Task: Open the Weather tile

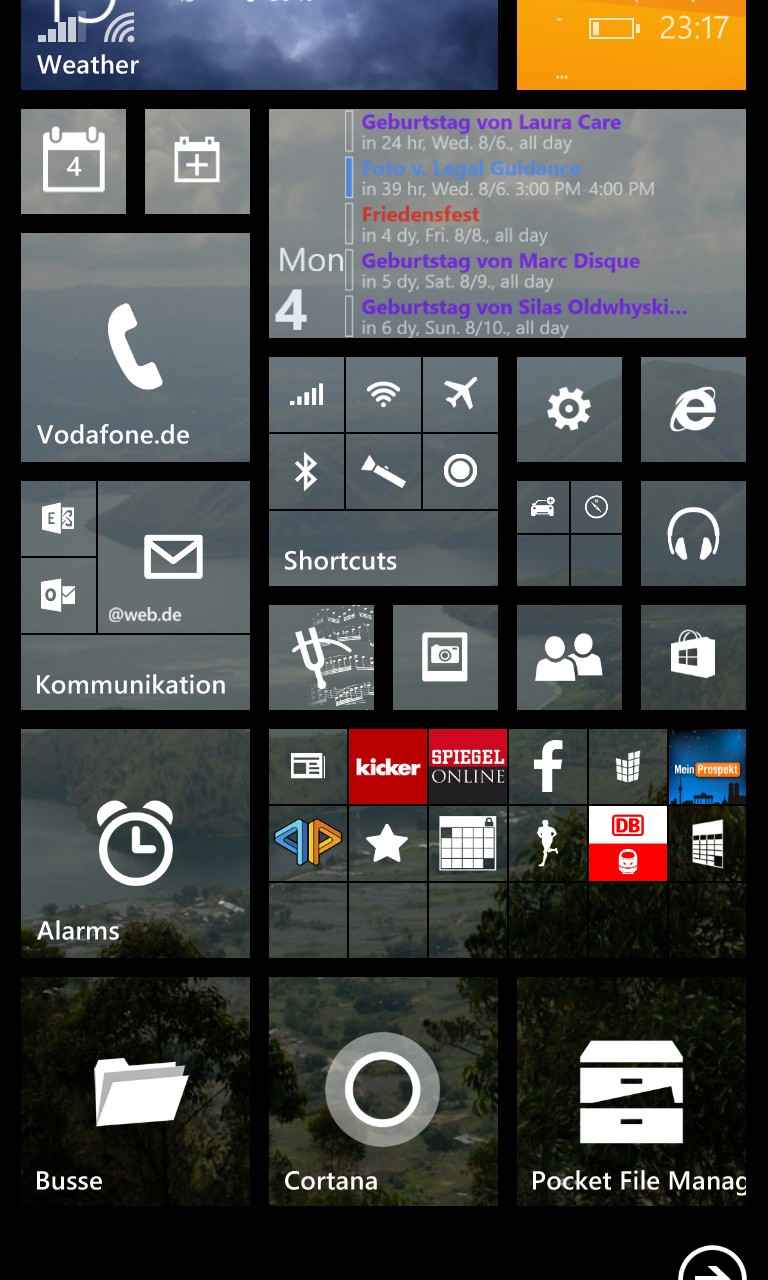Action: (259, 45)
